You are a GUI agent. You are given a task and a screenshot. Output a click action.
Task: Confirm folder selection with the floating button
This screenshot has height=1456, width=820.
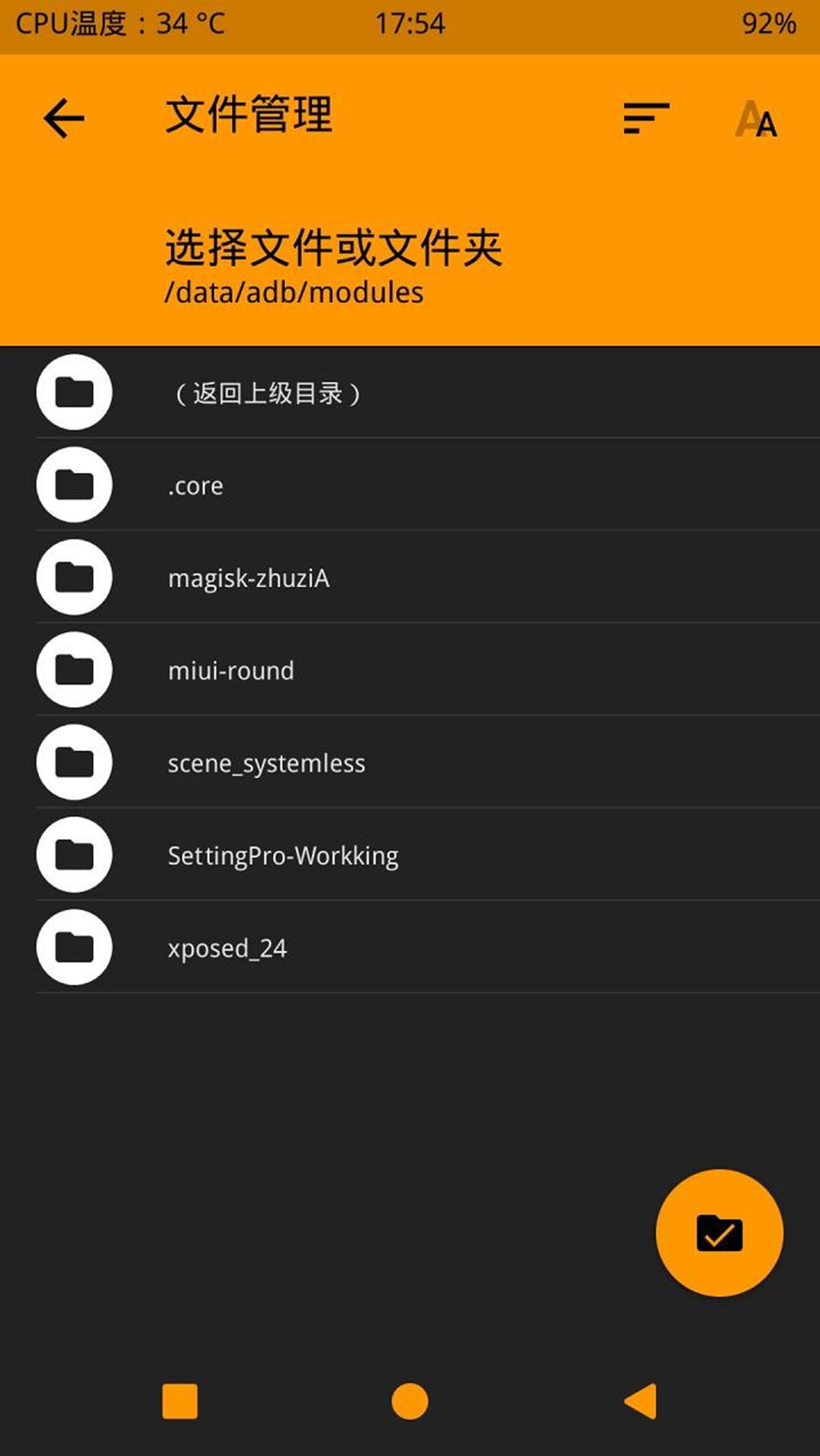(719, 1233)
